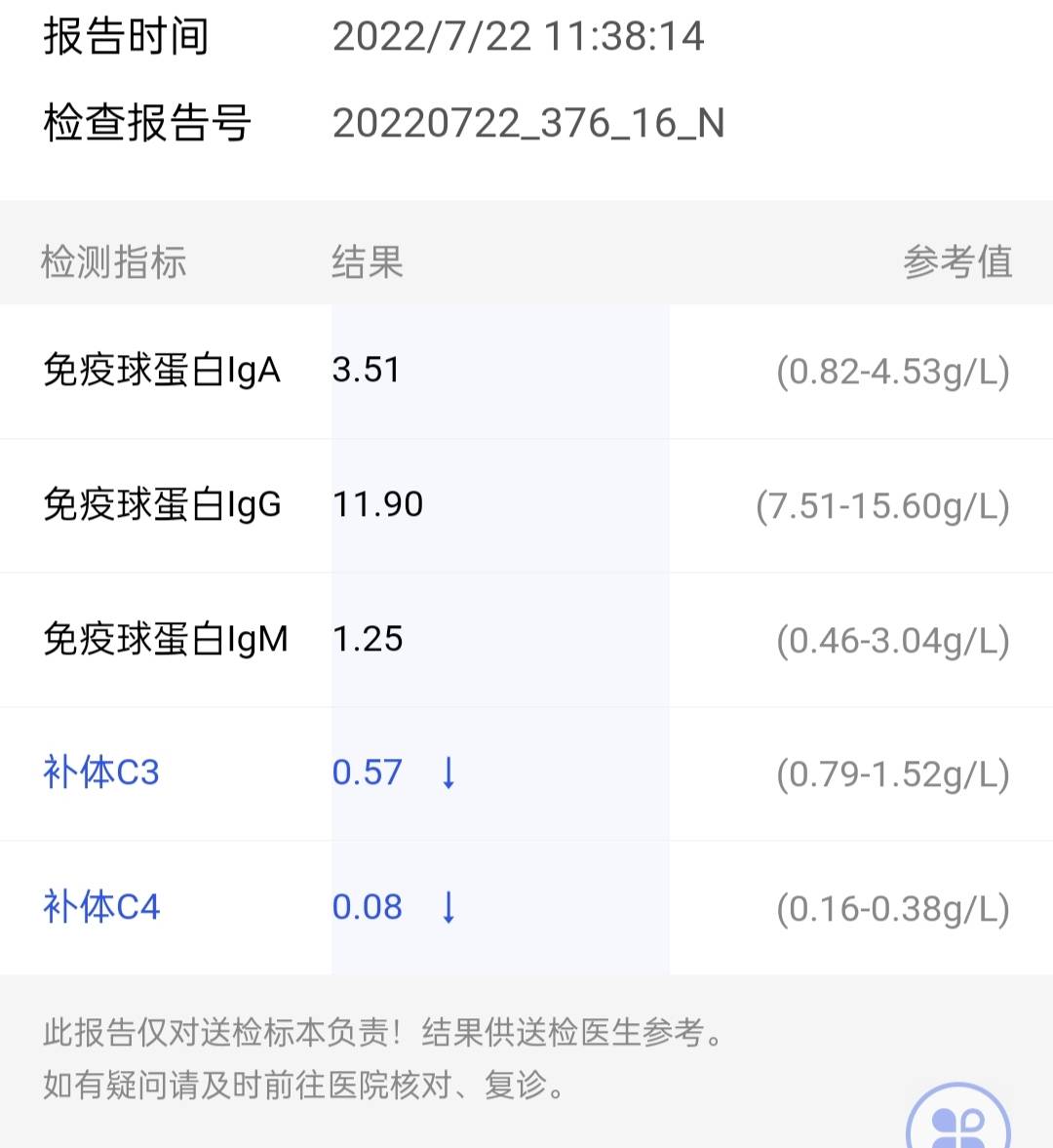The width and height of the screenshot is (1053, 1148).
Task: Select the 参考值 column header
Action: pyautogui.click(x=958, y=262)
